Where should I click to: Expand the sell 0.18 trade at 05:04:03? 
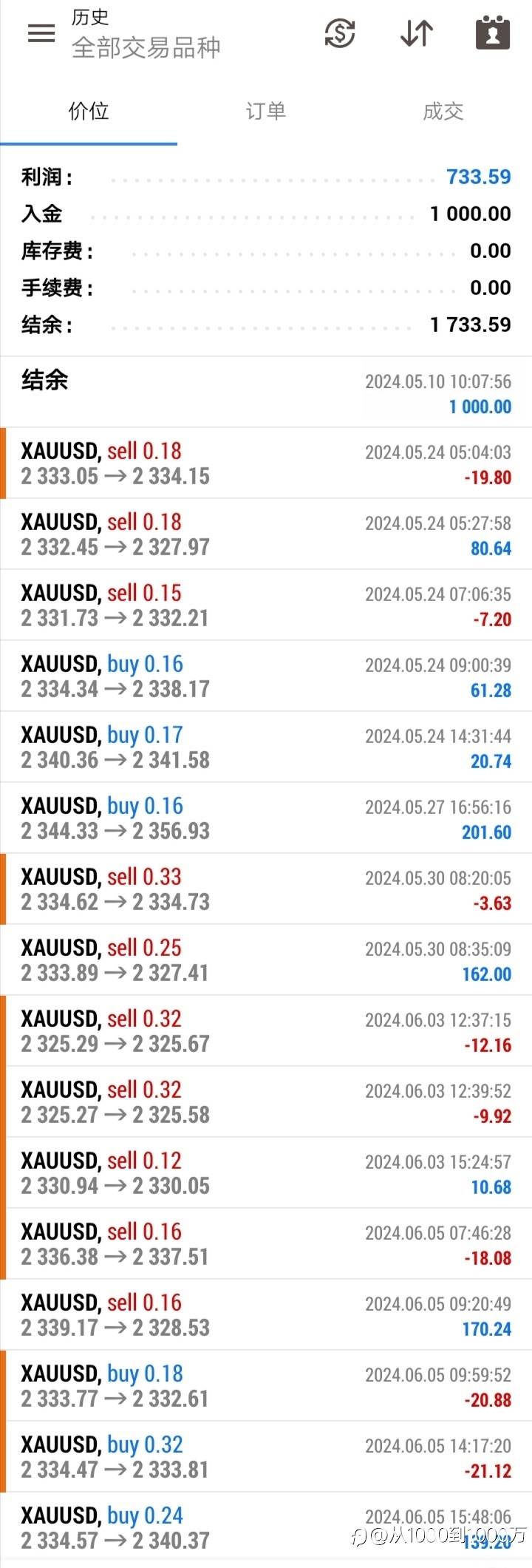pyautogui.click(x=266, y=464)
